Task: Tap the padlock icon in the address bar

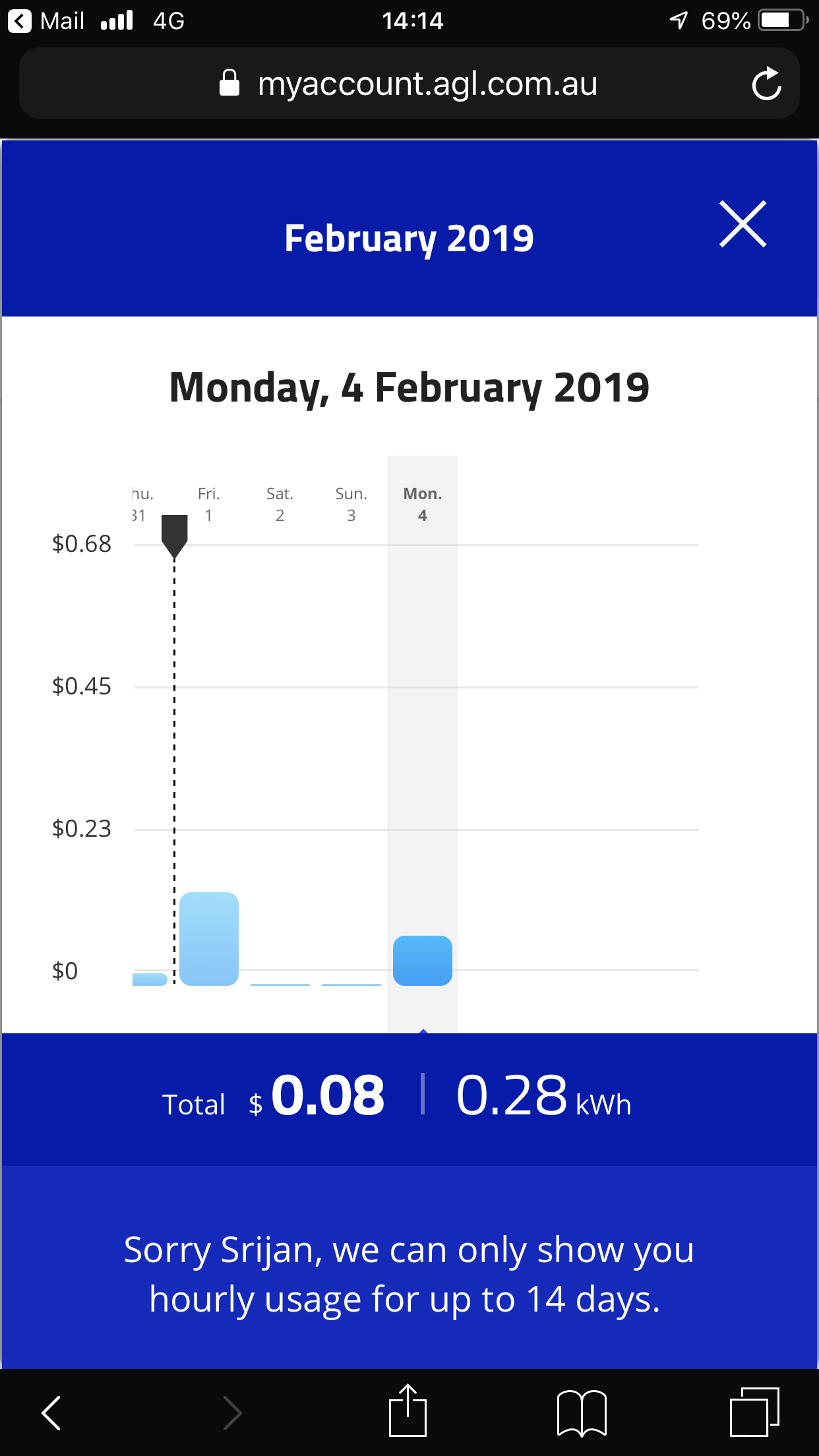Action: coord(230,83)
